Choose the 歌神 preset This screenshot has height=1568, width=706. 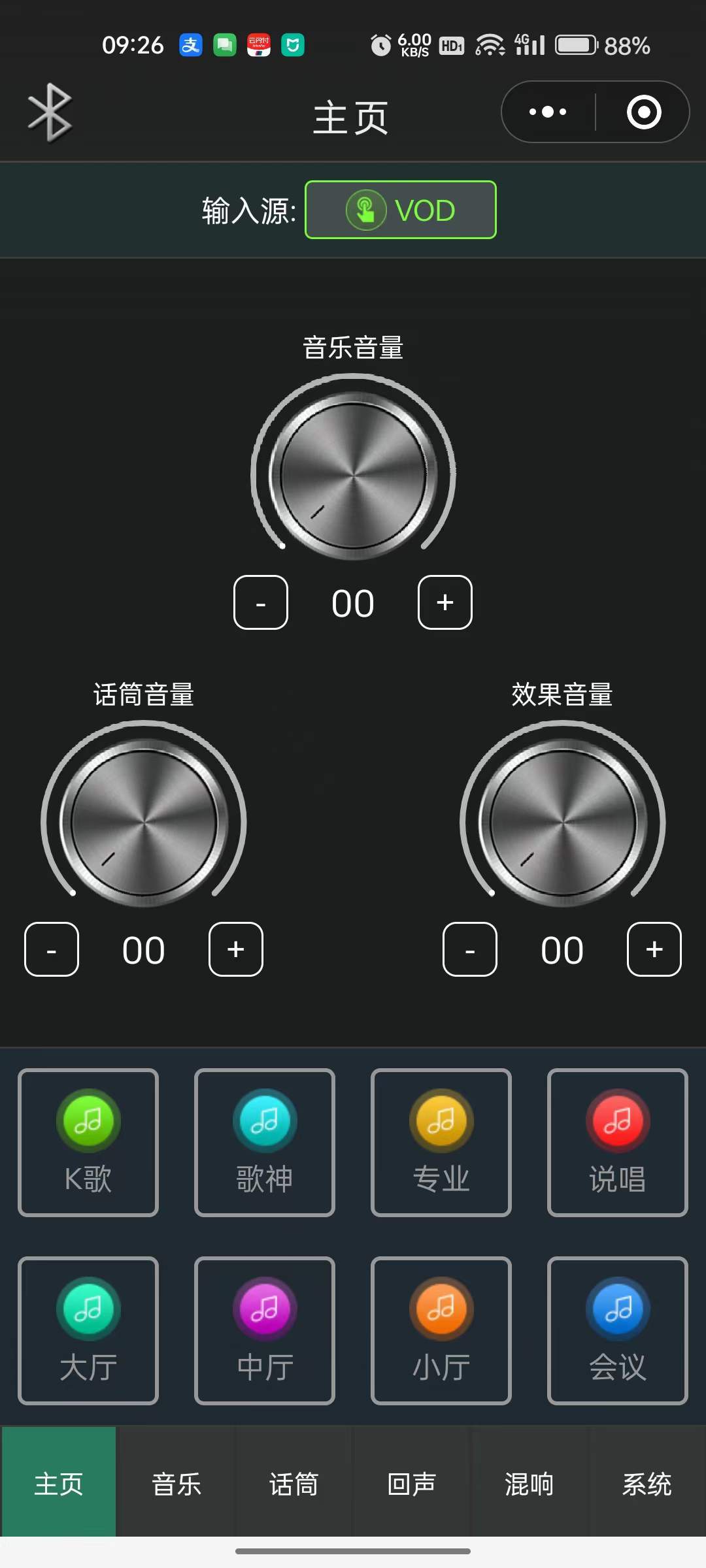point(265,1143)
